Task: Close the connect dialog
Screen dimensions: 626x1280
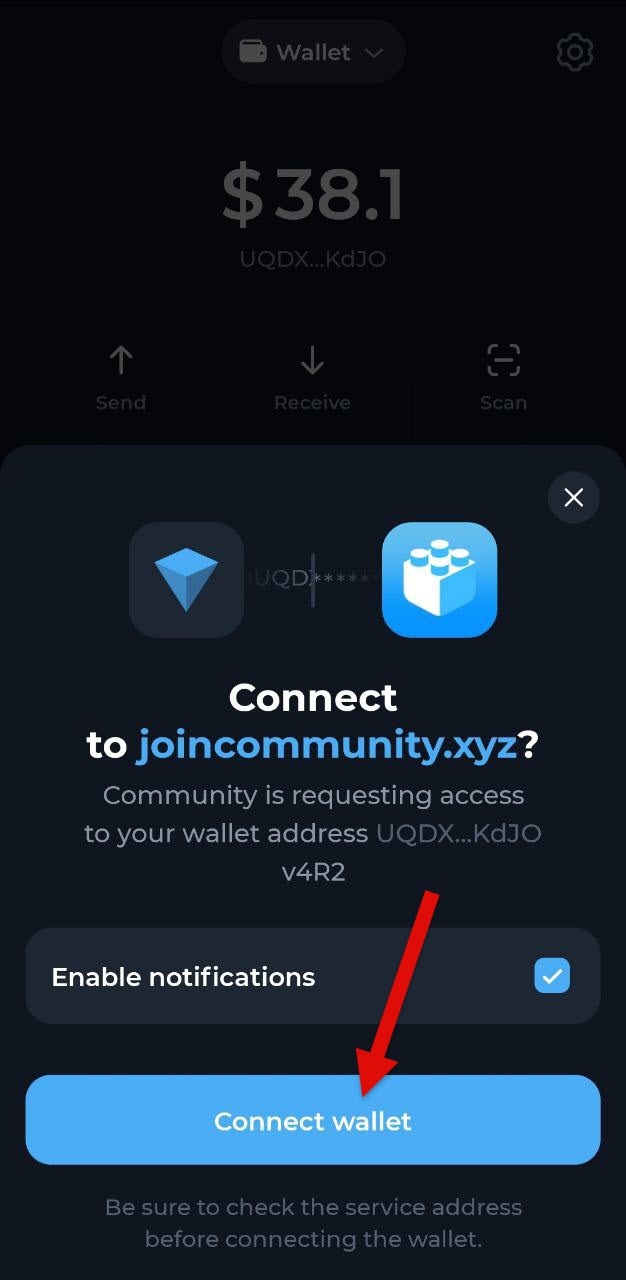Action: coord(574,497)
